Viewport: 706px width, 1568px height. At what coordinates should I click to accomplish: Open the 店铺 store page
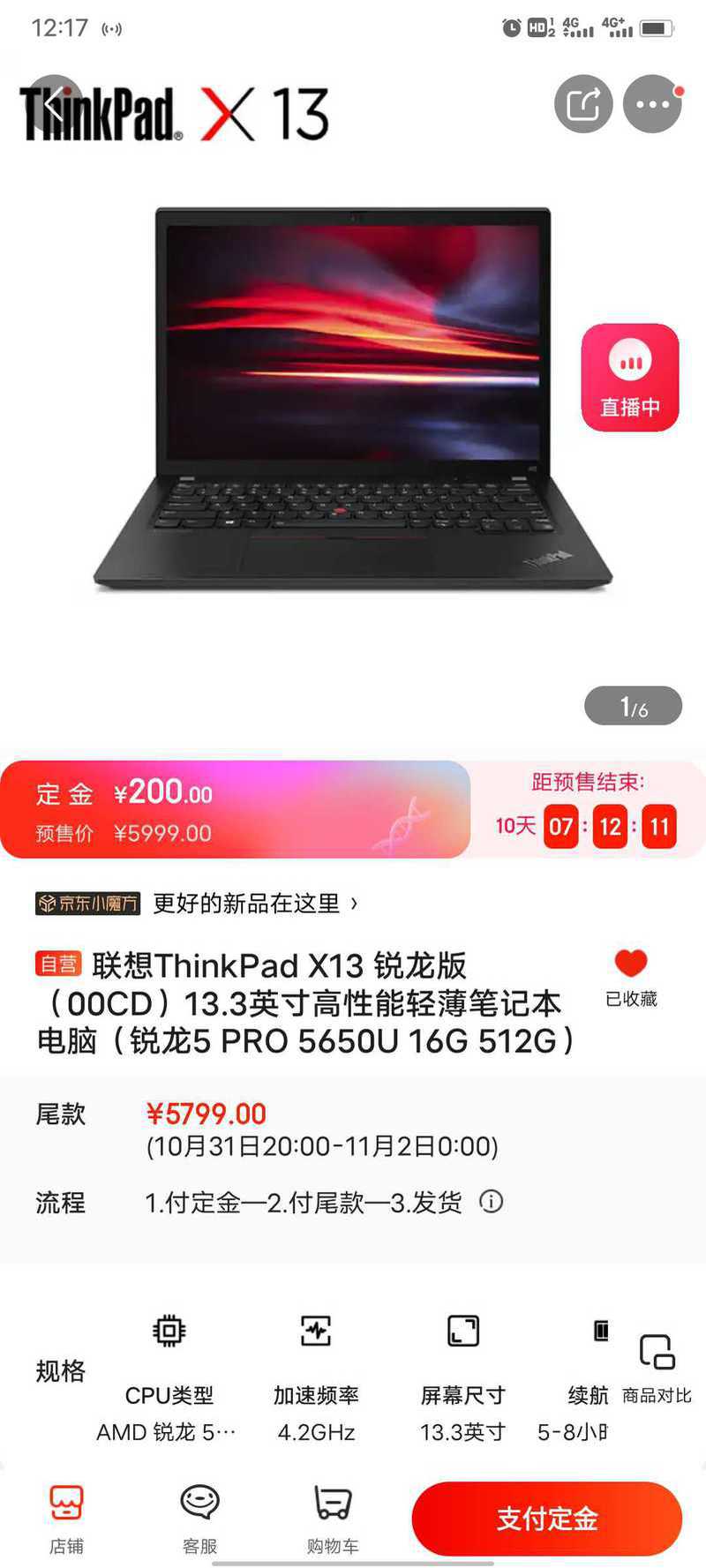pos(66,1519)
